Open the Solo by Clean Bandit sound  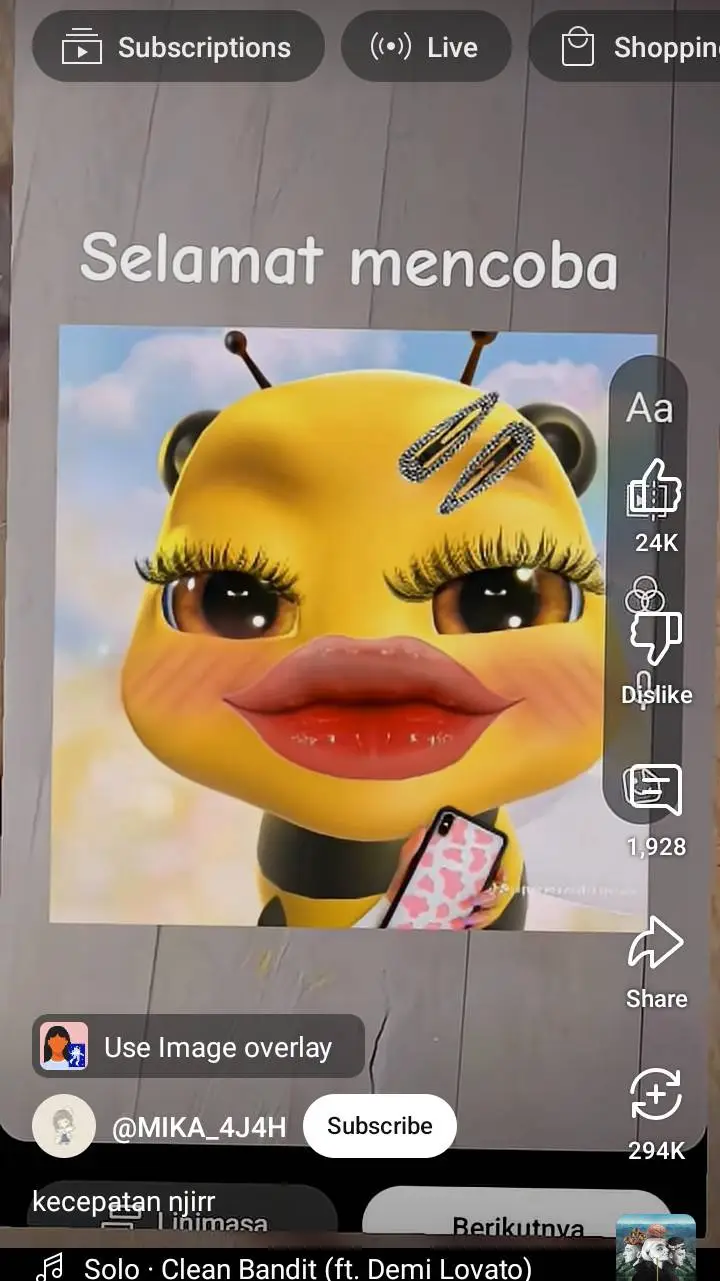click(x=300, y=1268)
